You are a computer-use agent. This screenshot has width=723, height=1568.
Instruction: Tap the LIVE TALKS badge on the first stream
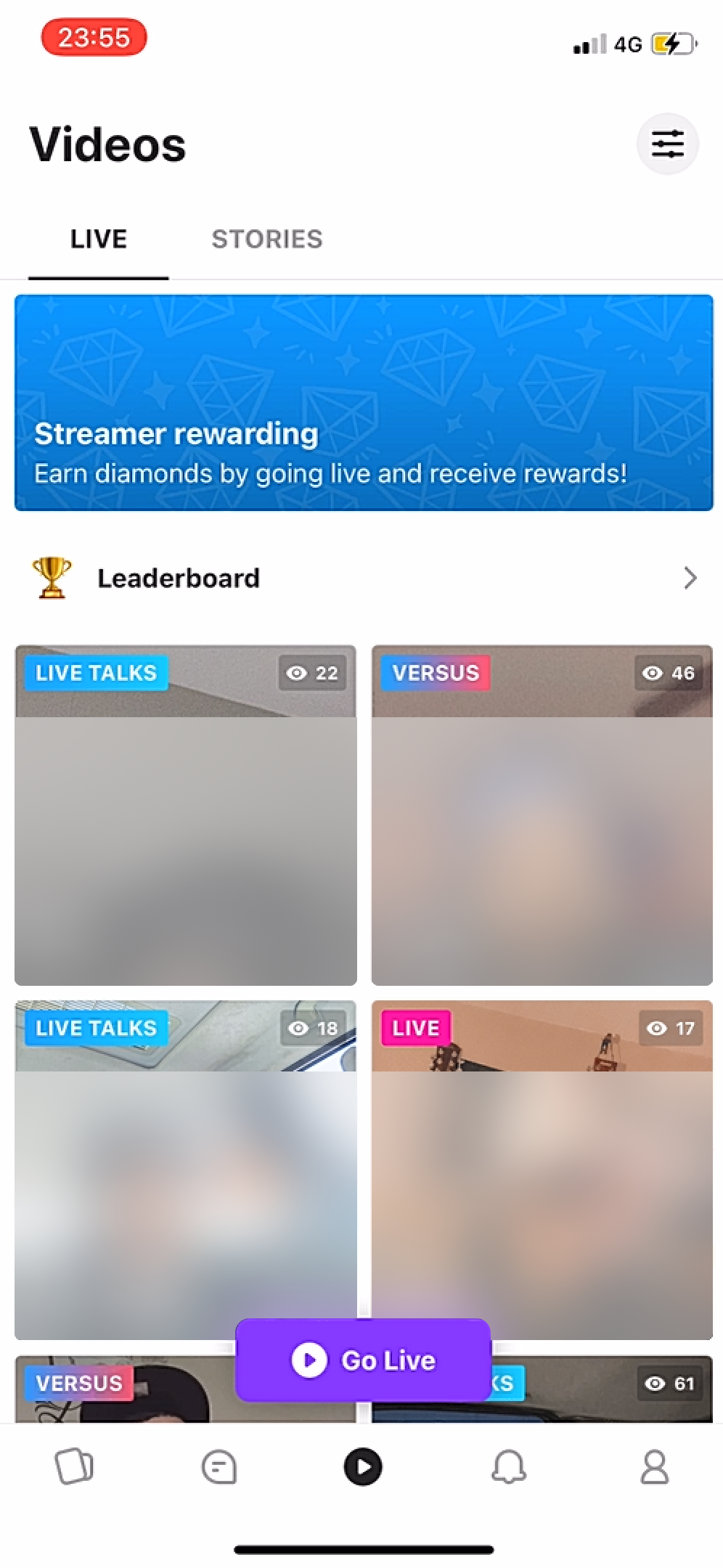[x=97, y=673]
